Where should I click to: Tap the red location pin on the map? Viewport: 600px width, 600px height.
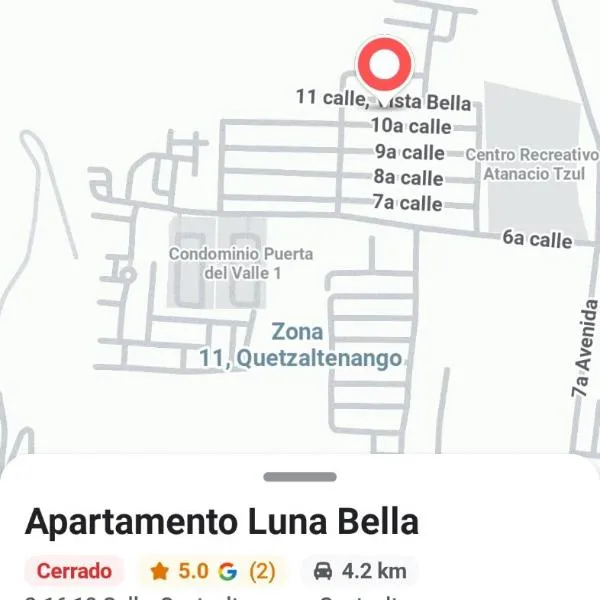tap(385, 65)
